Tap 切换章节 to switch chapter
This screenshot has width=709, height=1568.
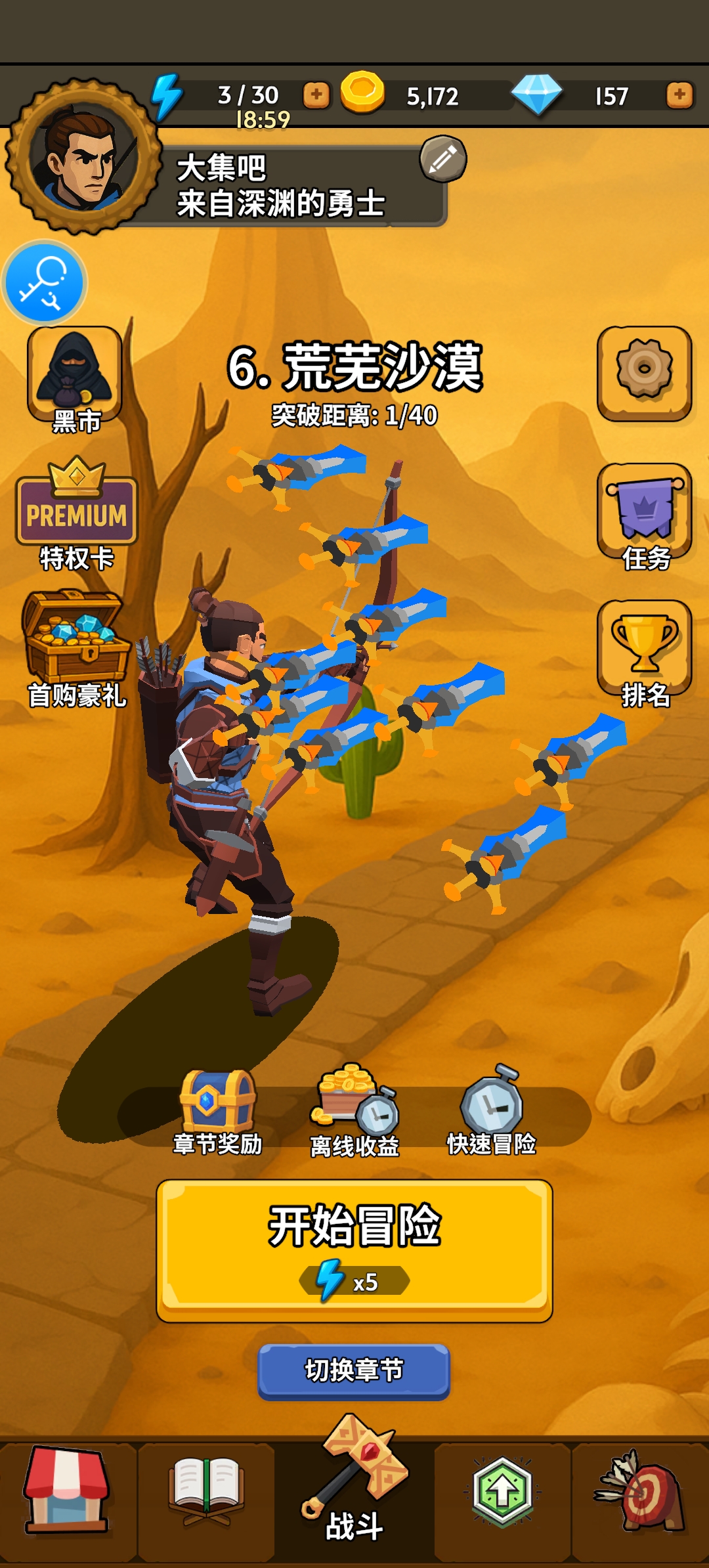click(x=354, y=1370)
